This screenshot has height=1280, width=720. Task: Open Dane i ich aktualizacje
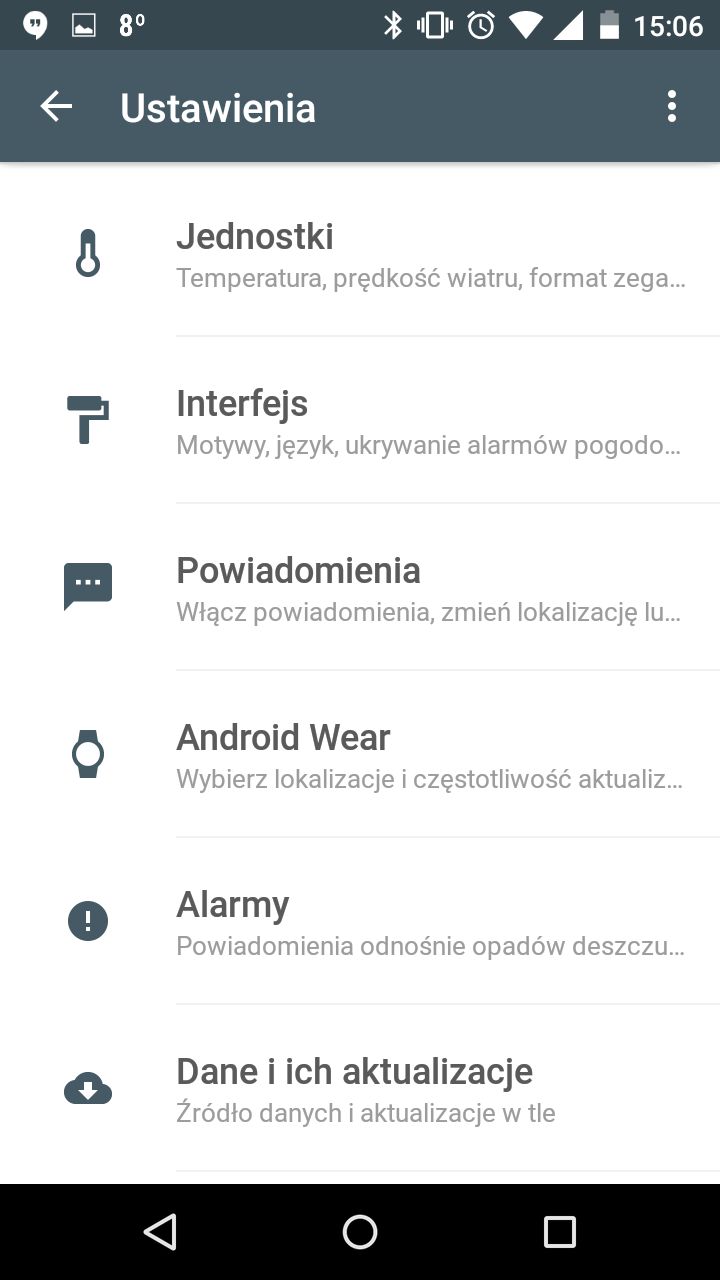[x=360, y=1088]
